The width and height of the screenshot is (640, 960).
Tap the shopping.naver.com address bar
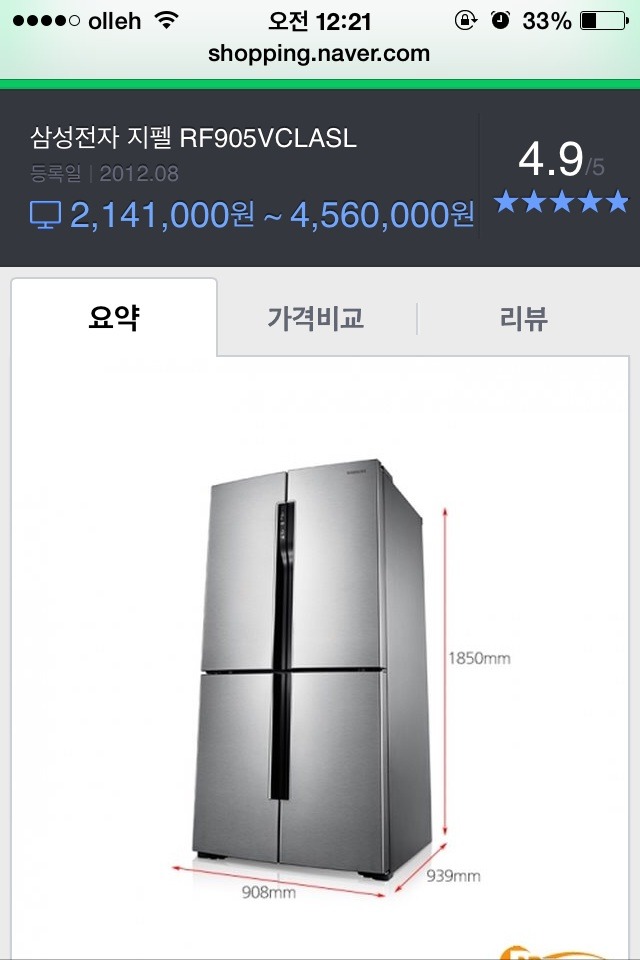pos(319,54)
